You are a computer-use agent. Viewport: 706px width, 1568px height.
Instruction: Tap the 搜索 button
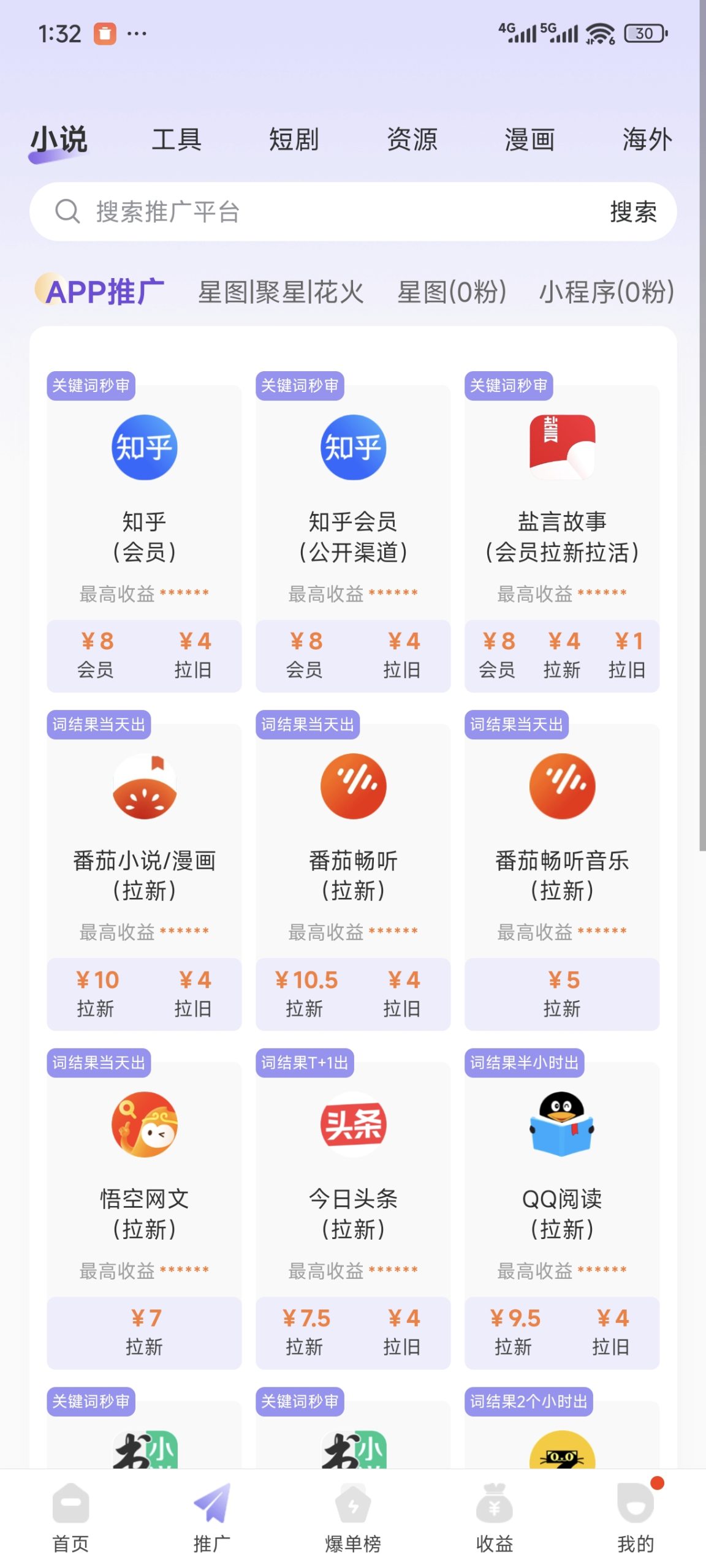[633, 212]
